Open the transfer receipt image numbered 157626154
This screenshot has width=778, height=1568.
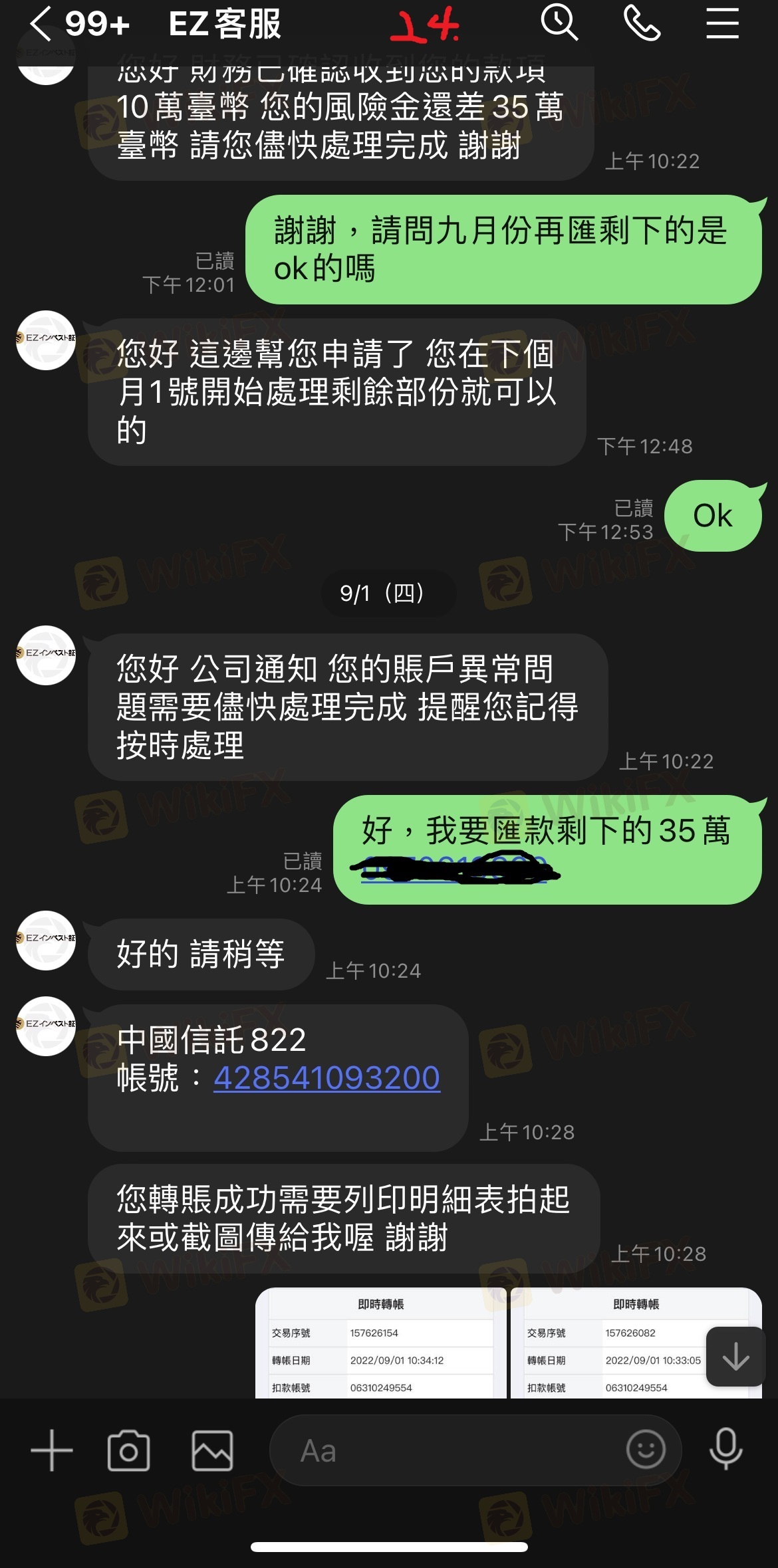pyautogui.click(x=380, y=1343)
